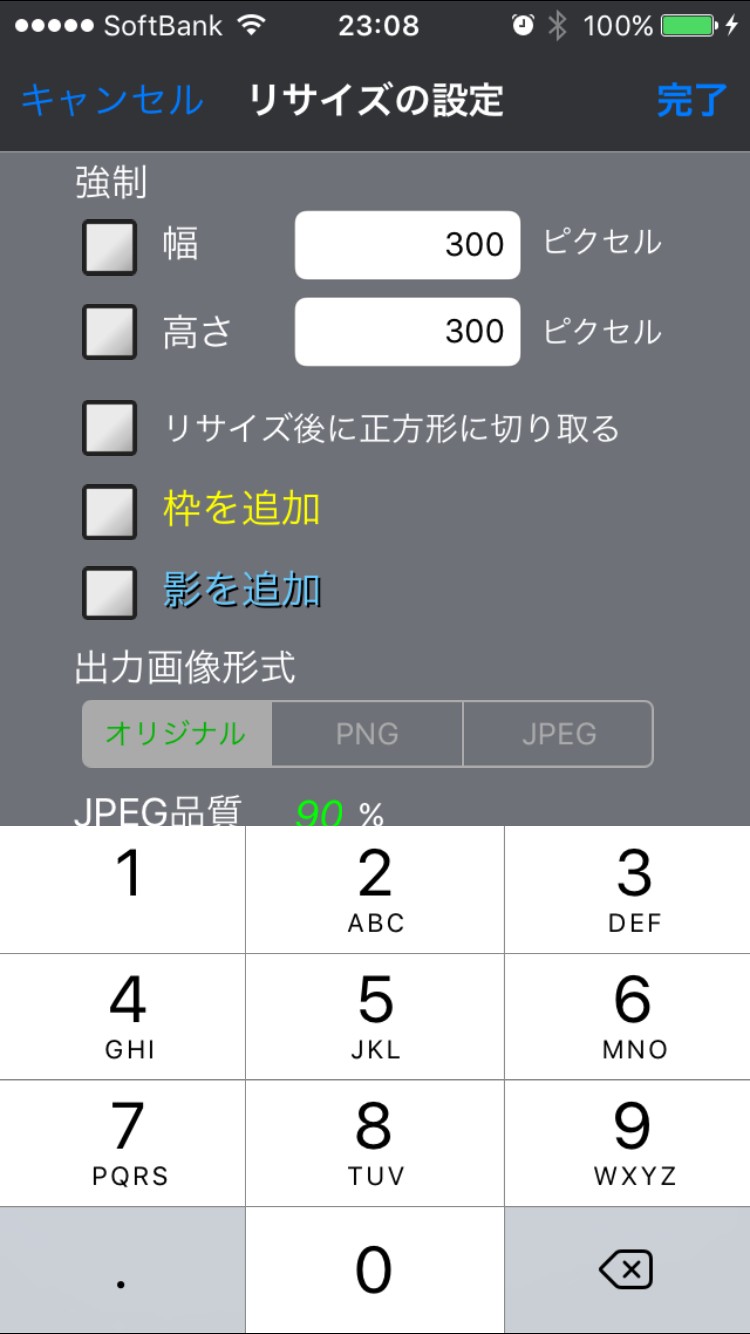
Task: Type digit 5 on the keypad
Action: coord(375,1016)
